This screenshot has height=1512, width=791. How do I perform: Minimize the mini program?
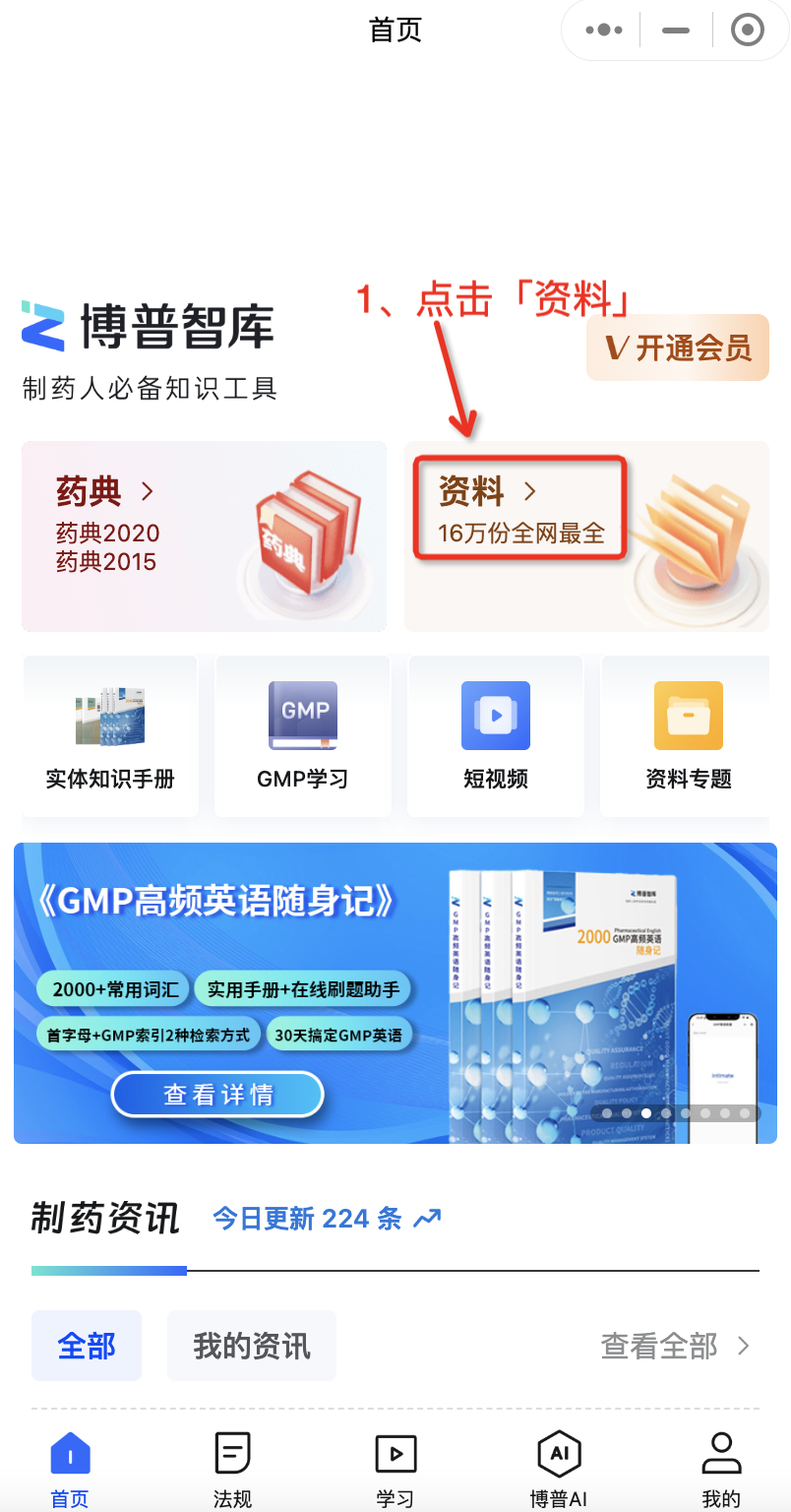point(676,31)
